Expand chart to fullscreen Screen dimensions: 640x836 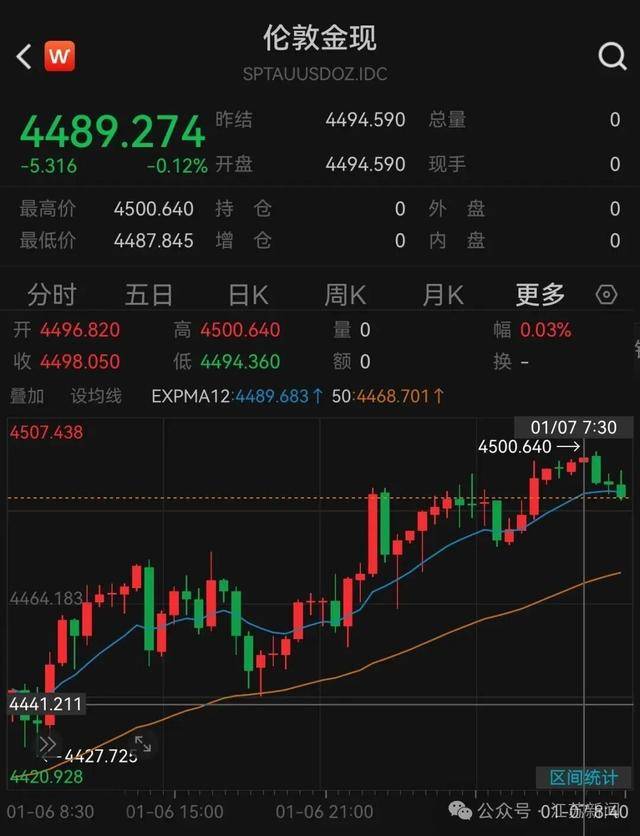(x=142, y=744)
